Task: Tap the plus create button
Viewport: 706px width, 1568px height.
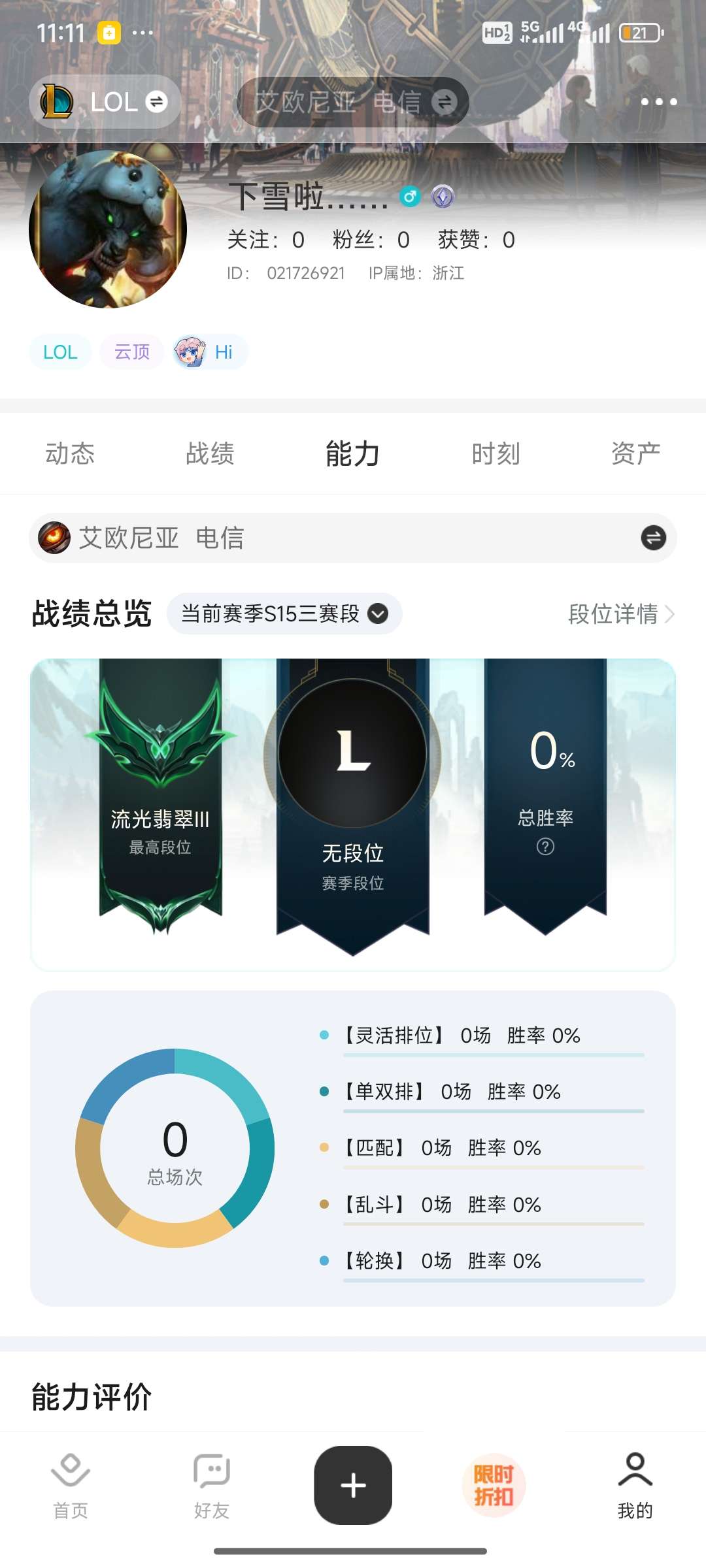Action: [x=353, y=1485]
